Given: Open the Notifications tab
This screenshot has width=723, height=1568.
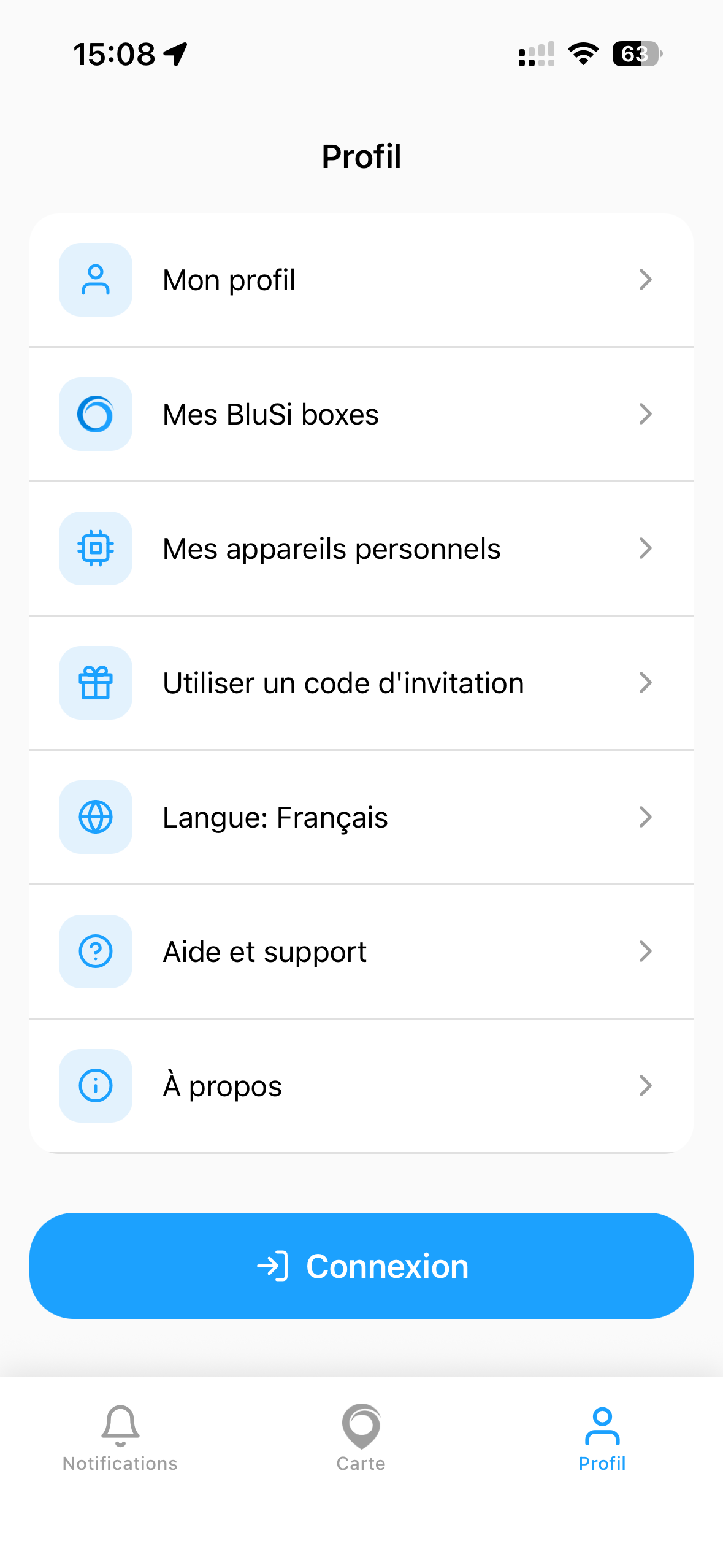Looking at the screenshot, I should 119,1442.
